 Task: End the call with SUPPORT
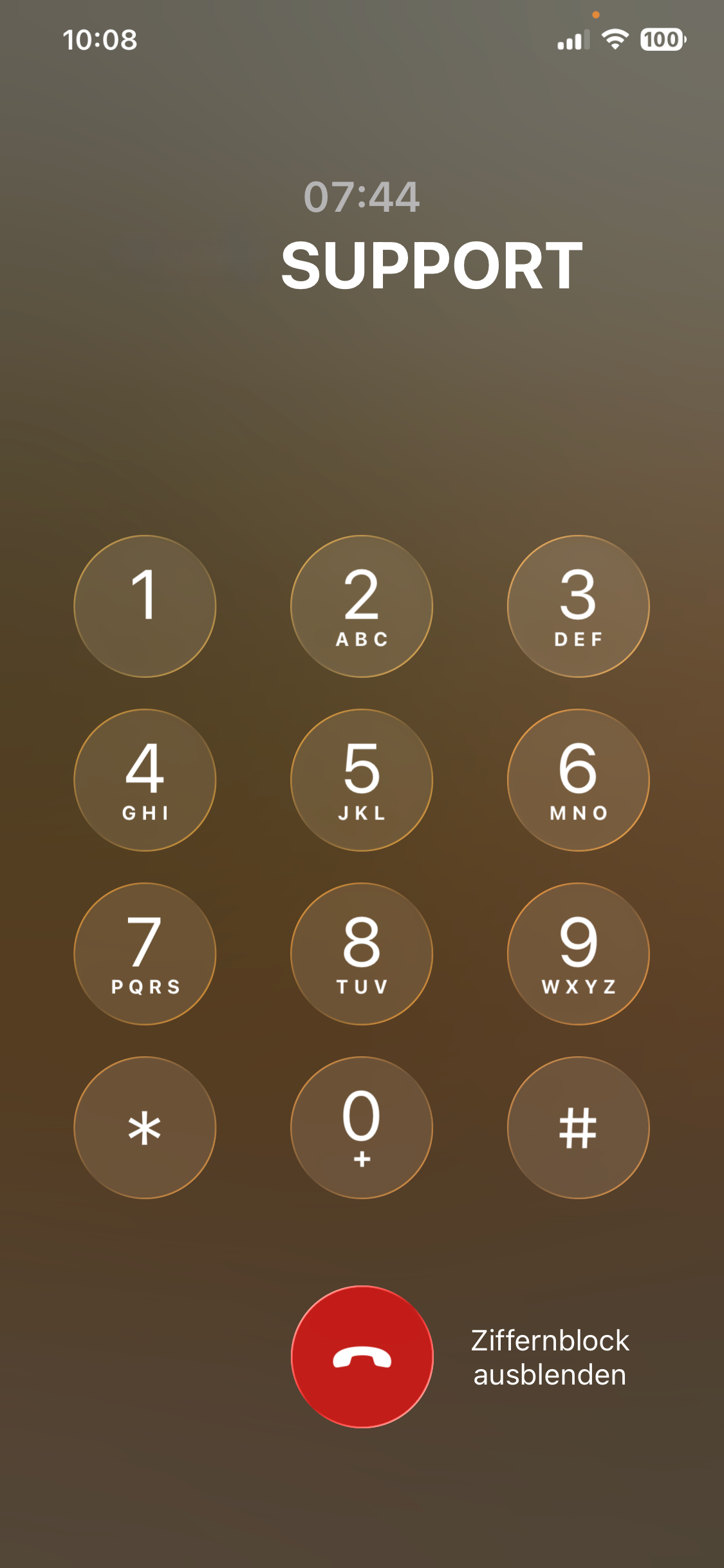point(362,1357)
